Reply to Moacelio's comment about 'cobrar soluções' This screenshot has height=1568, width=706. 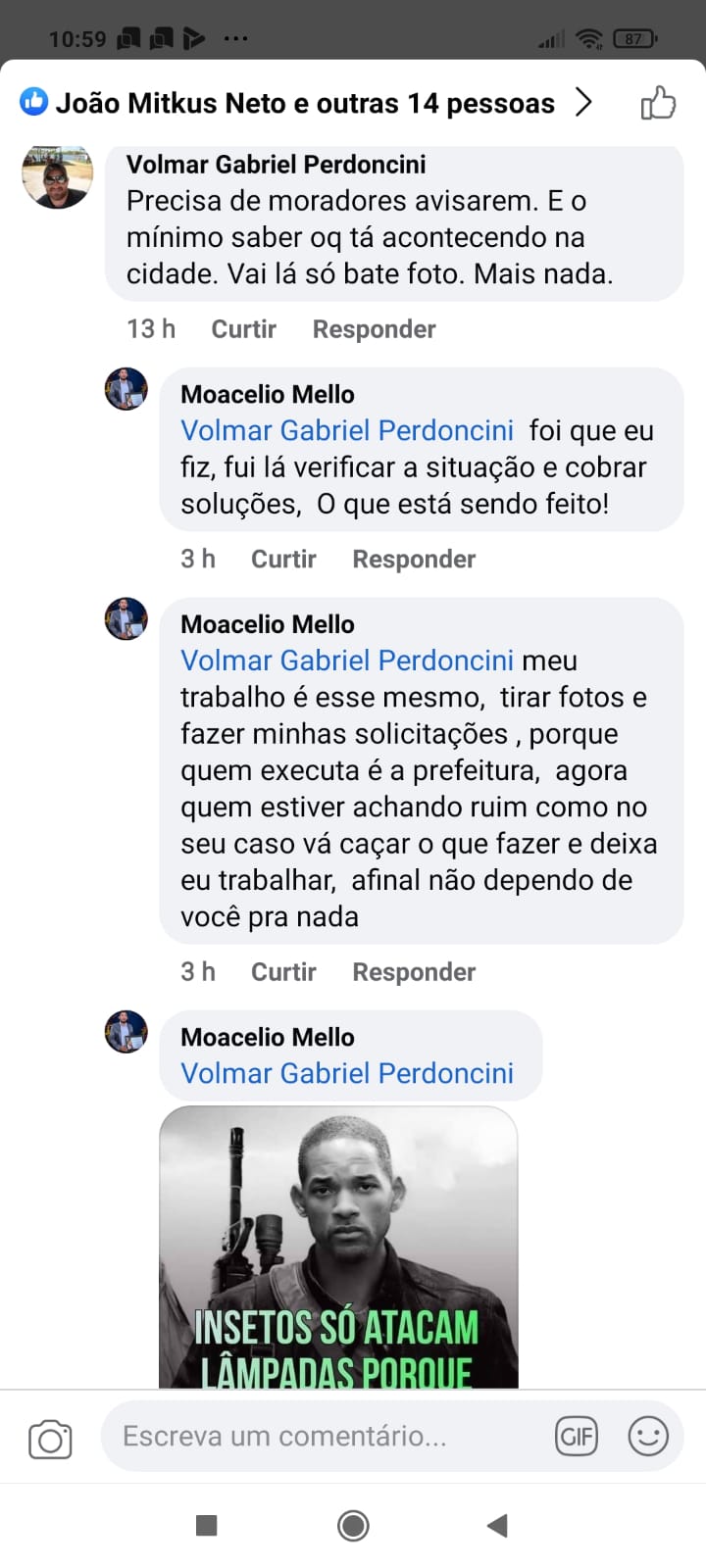(414, 559)
